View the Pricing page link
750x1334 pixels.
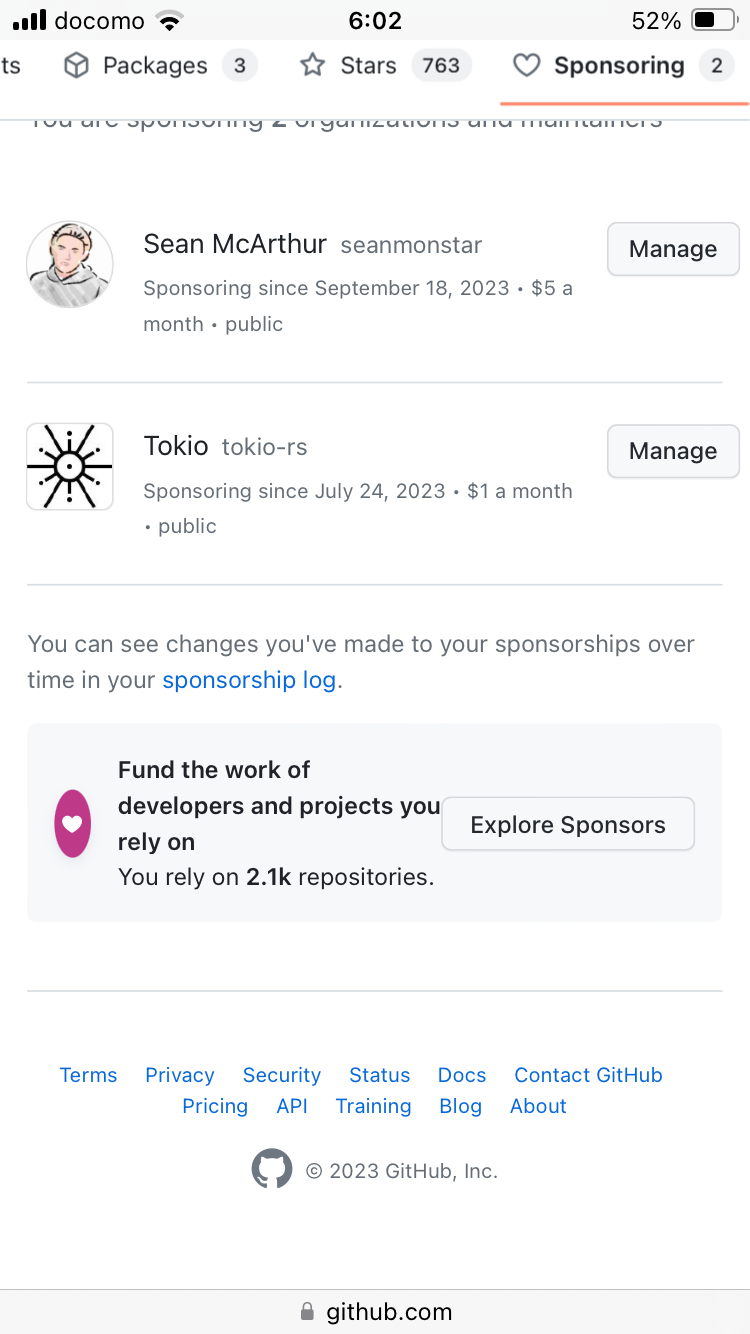(x=215, y=1106)
